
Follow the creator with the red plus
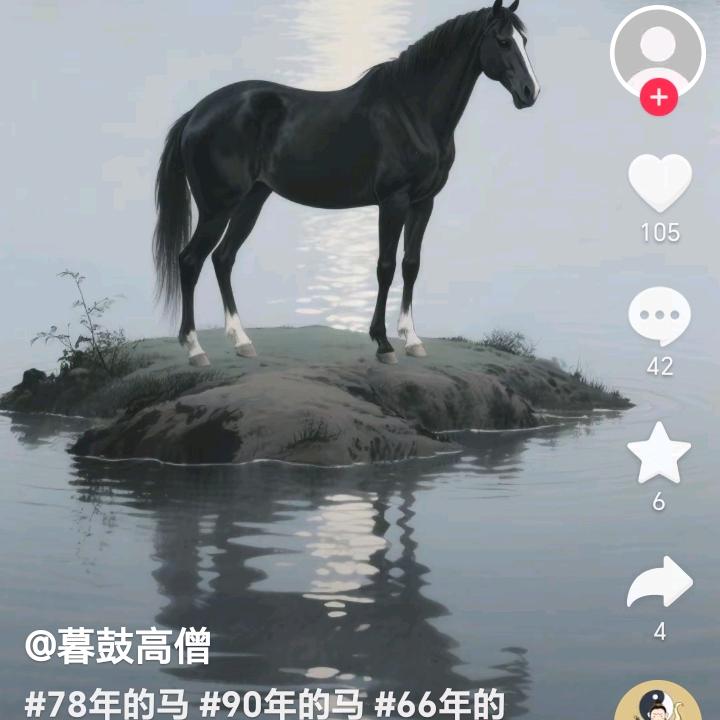point(658,98)
